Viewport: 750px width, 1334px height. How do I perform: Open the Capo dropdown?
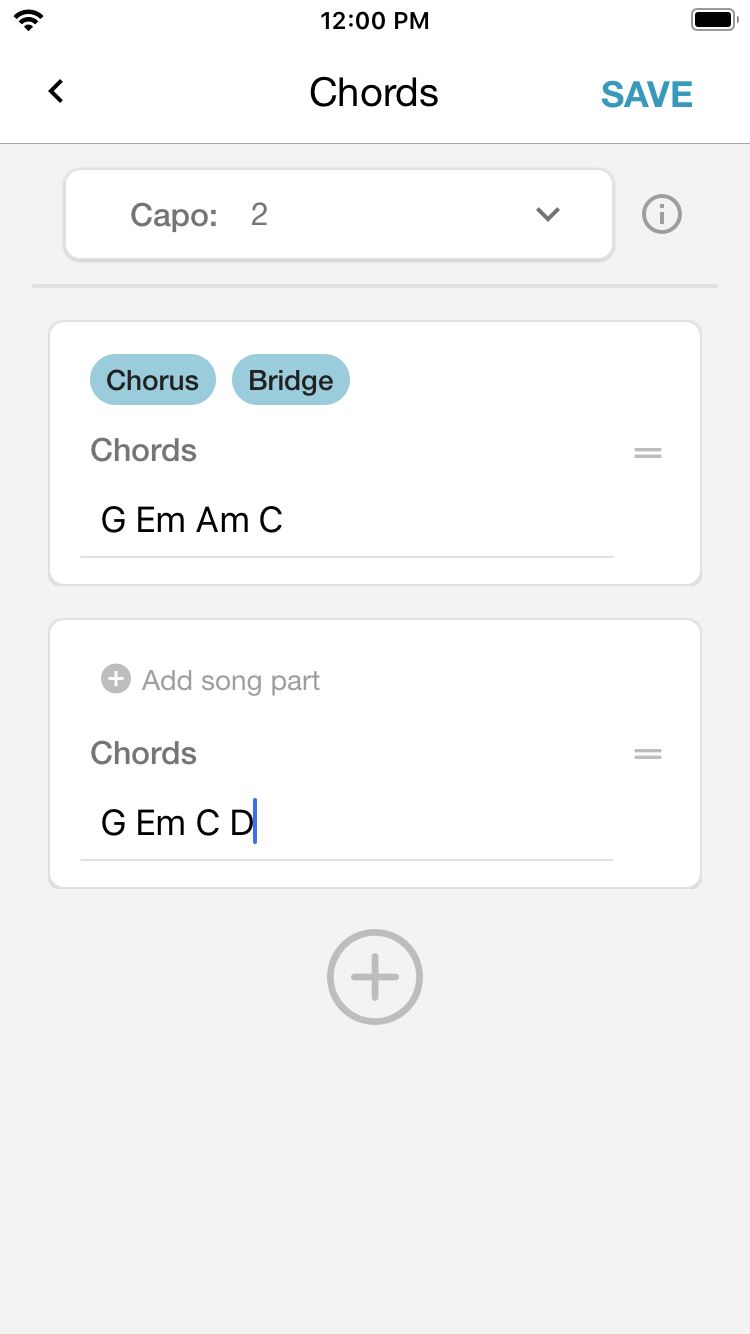click(x=339, y=214)
